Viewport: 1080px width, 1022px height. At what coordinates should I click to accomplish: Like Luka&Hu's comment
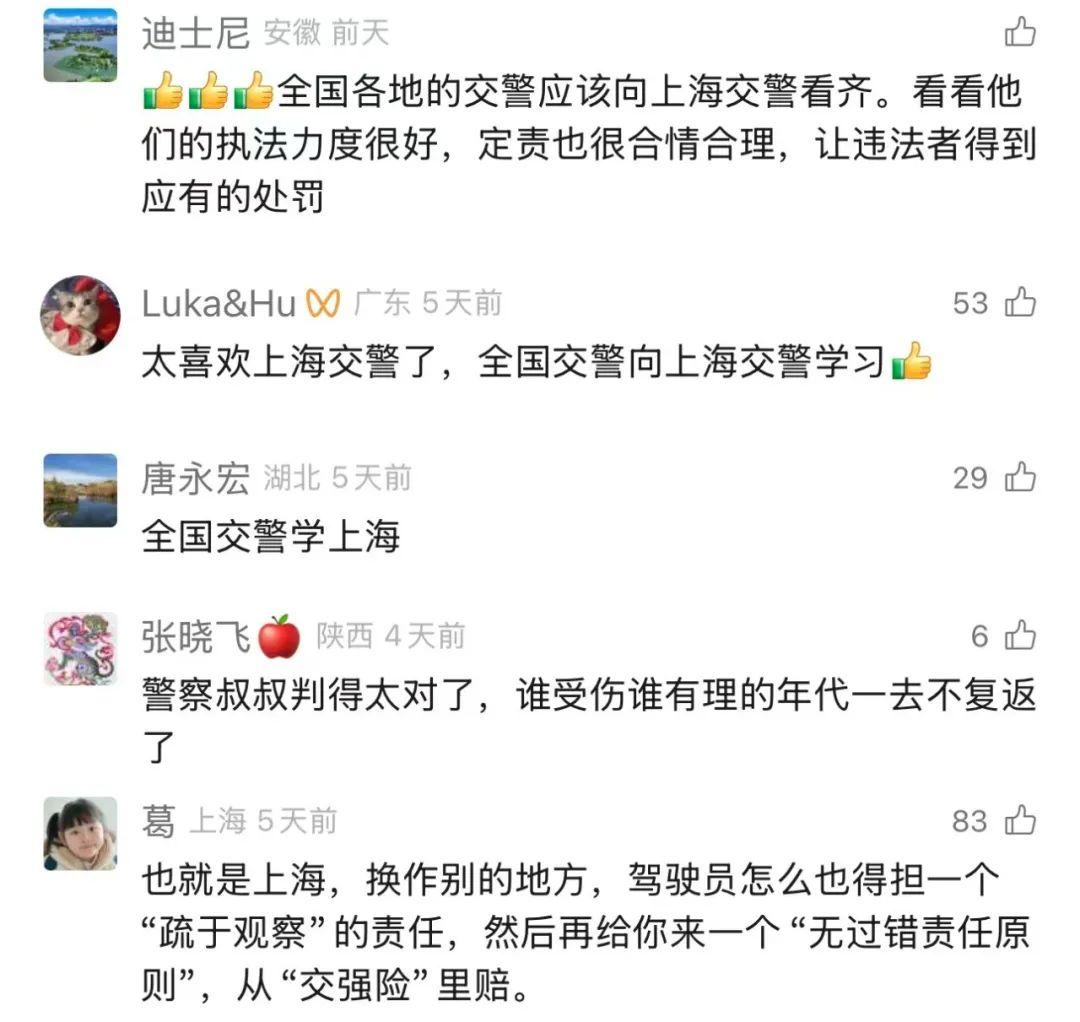coord(1020,302)
